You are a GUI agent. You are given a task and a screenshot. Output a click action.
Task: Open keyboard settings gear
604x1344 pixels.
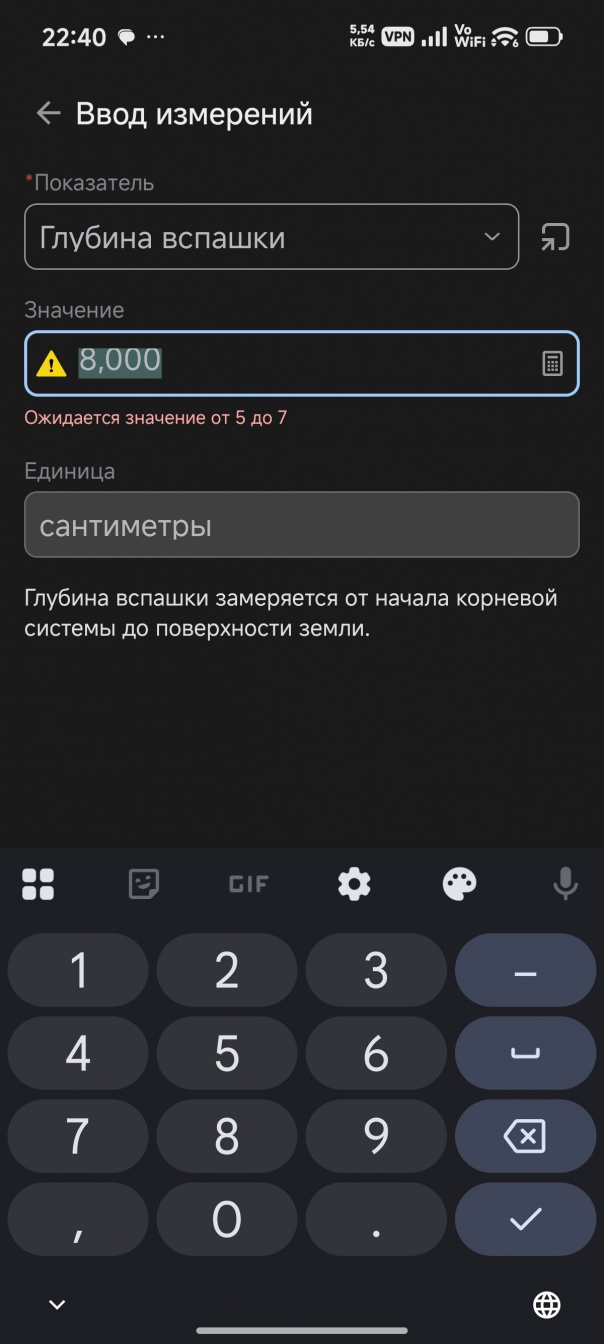354,884
